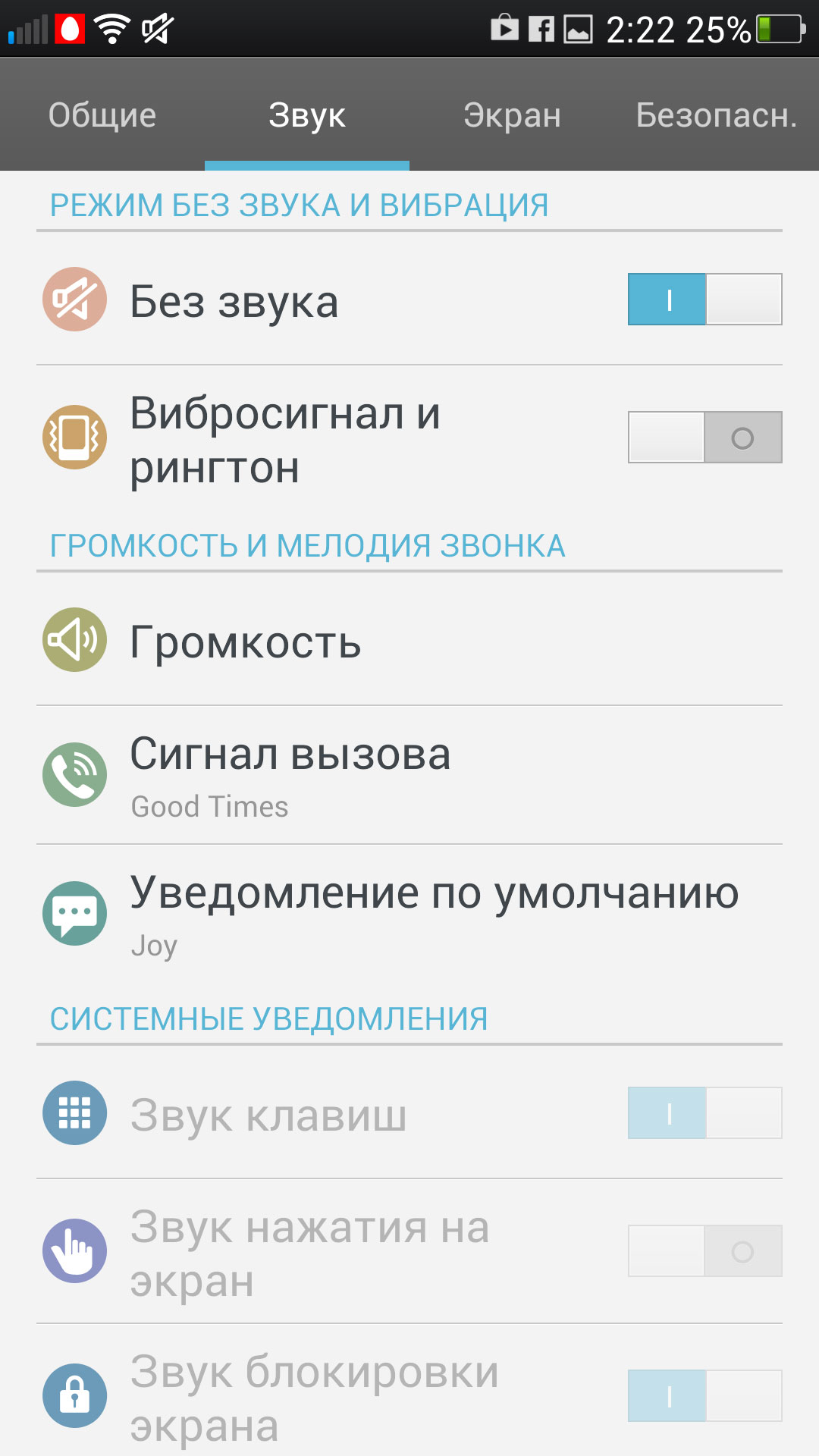Go to the Безопасн. tab
Image resolution: width=819 pixels, height=1456 pixels.
(717, 115)
